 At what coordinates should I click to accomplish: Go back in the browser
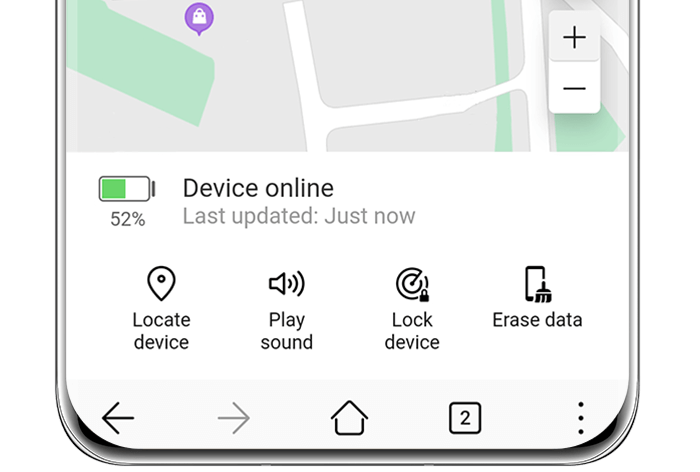tap(118, 418)
